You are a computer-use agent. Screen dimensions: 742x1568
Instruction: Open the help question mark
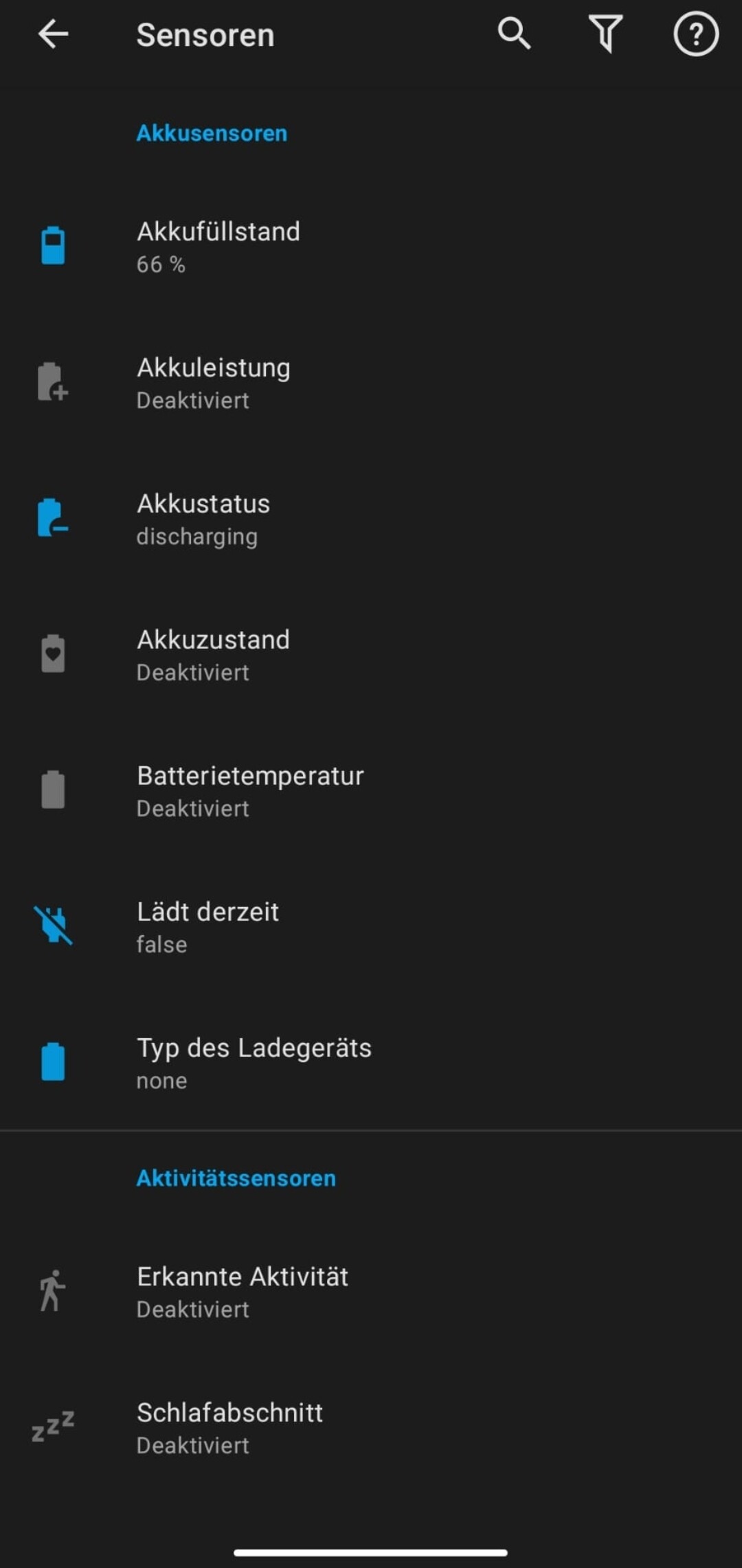(x=696, y=34)
